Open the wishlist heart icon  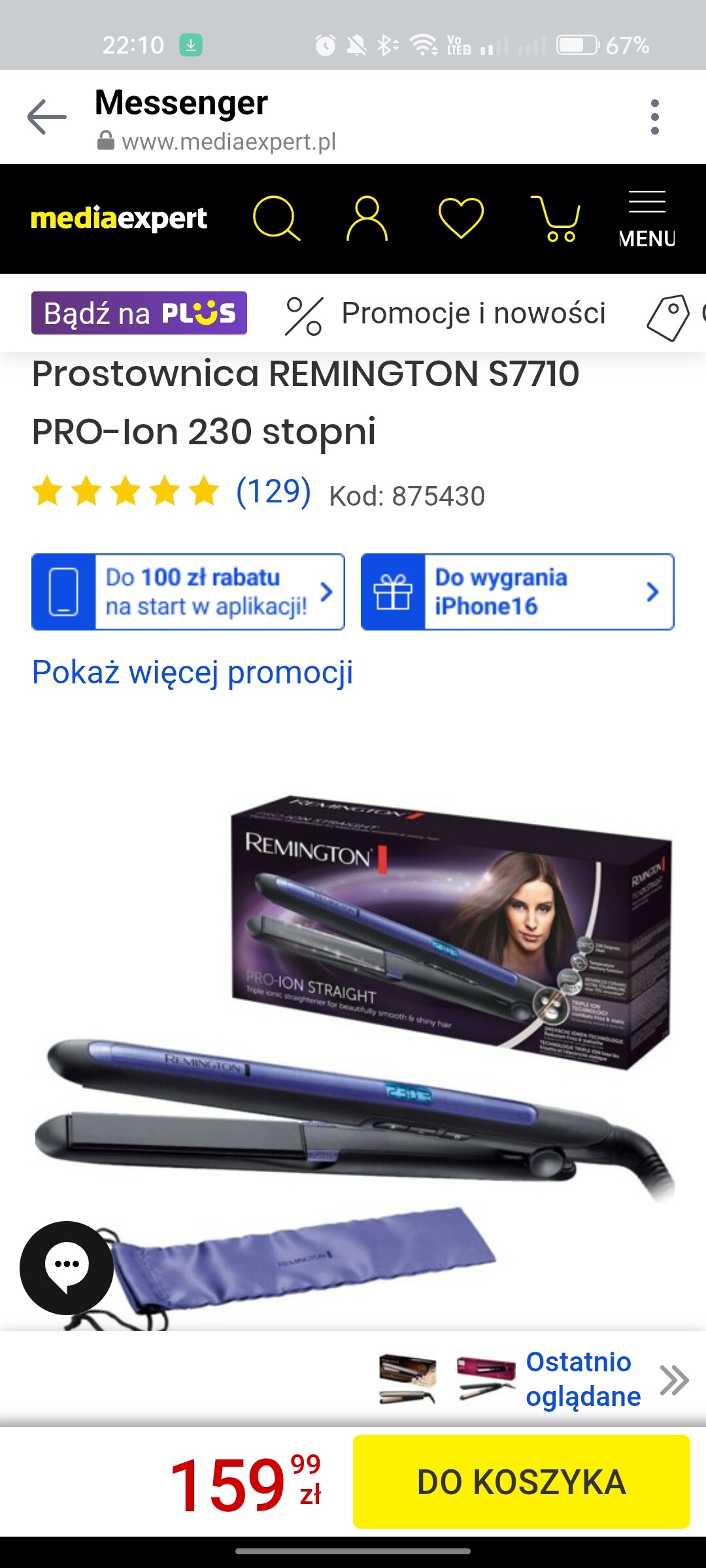[461, 218]
